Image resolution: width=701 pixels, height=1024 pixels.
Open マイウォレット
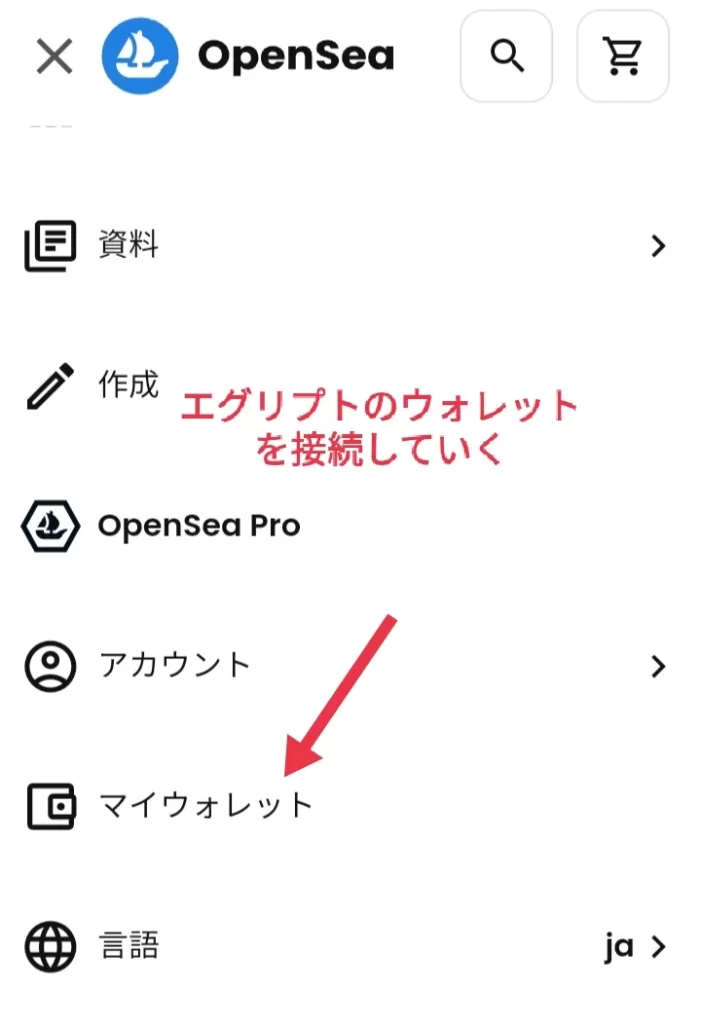click(x=205, y=805)
